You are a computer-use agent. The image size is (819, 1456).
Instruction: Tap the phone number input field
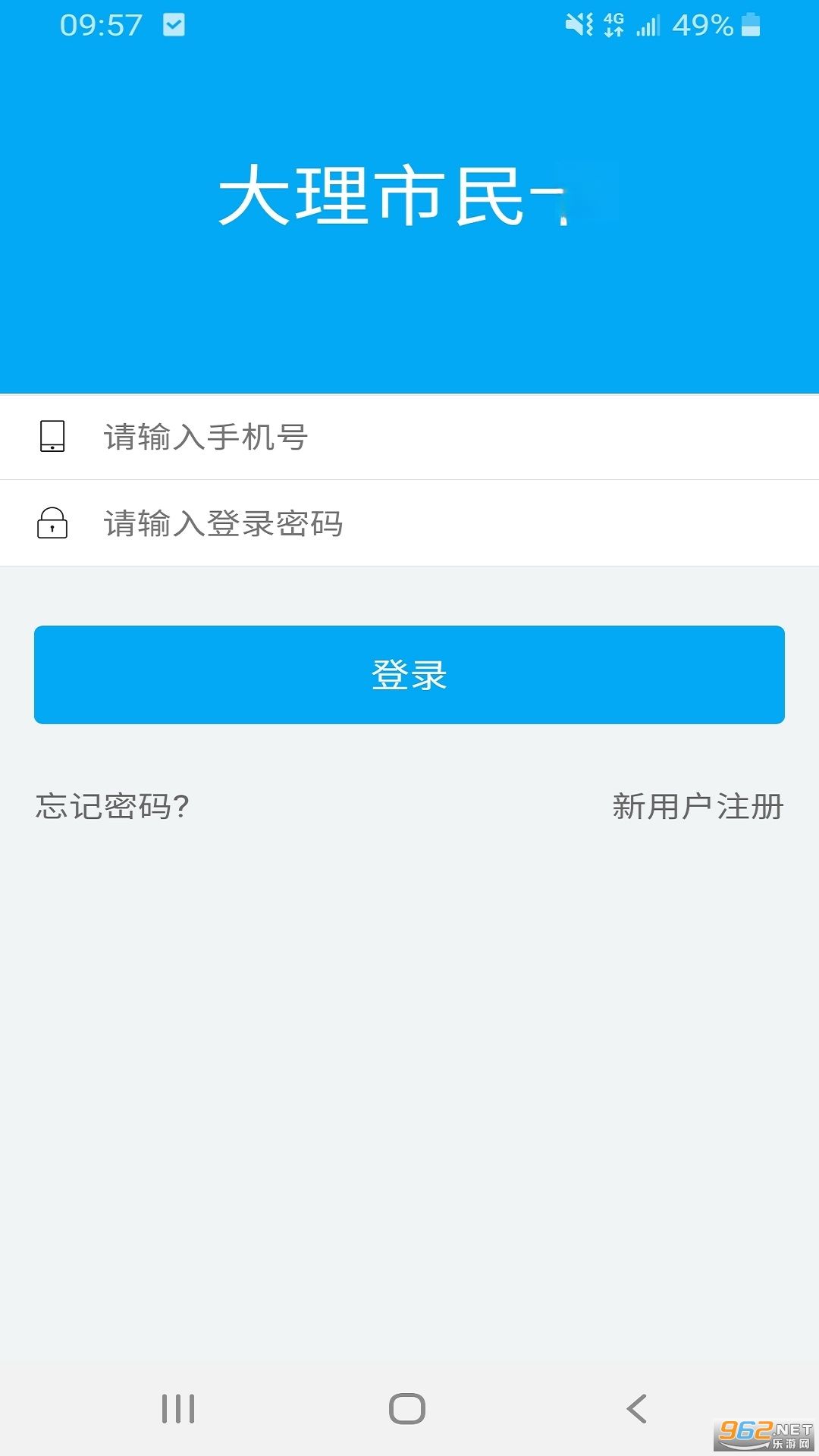pyautogui.click(x=409, y=437)
